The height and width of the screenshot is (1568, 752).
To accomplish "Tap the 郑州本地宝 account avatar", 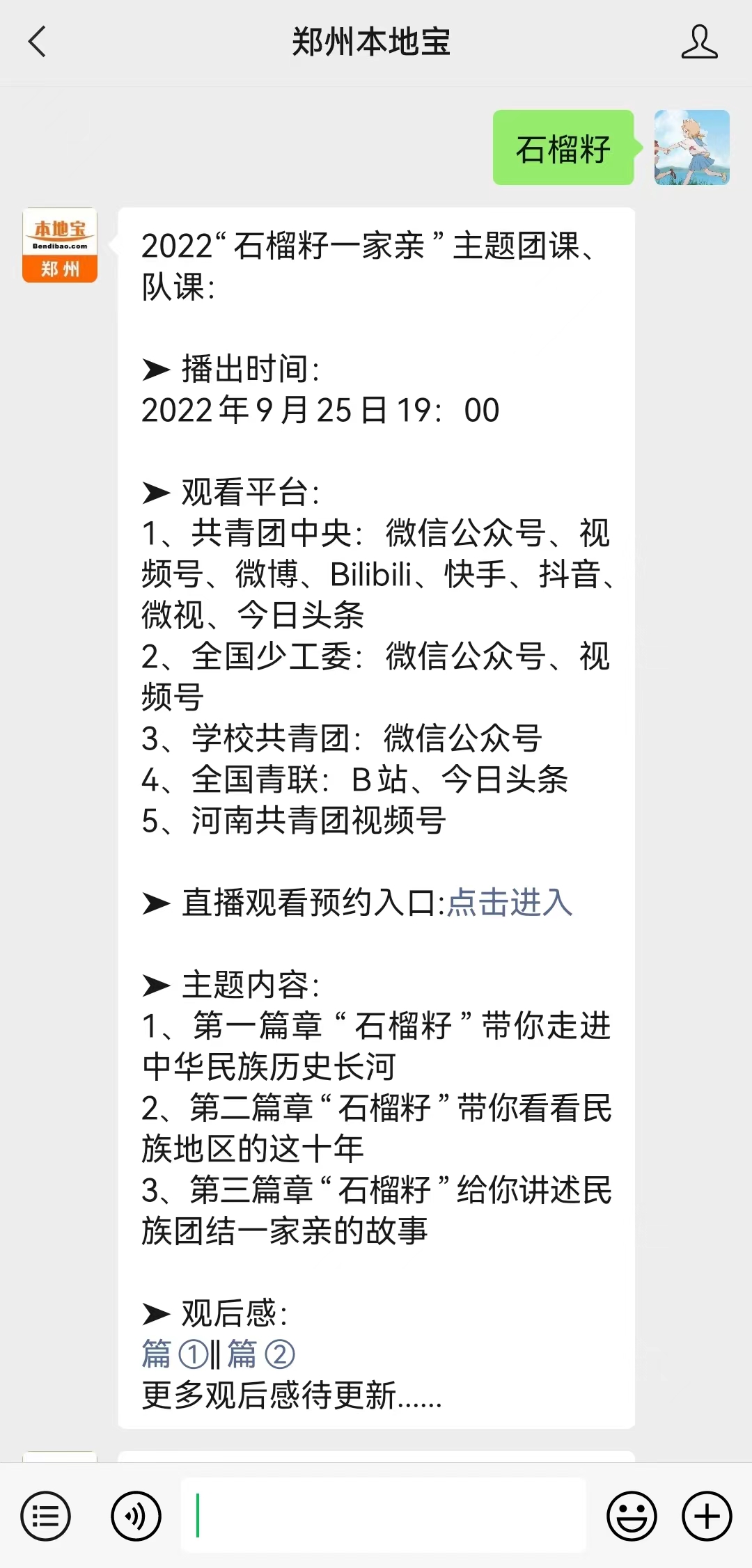I will coord(60,246).
